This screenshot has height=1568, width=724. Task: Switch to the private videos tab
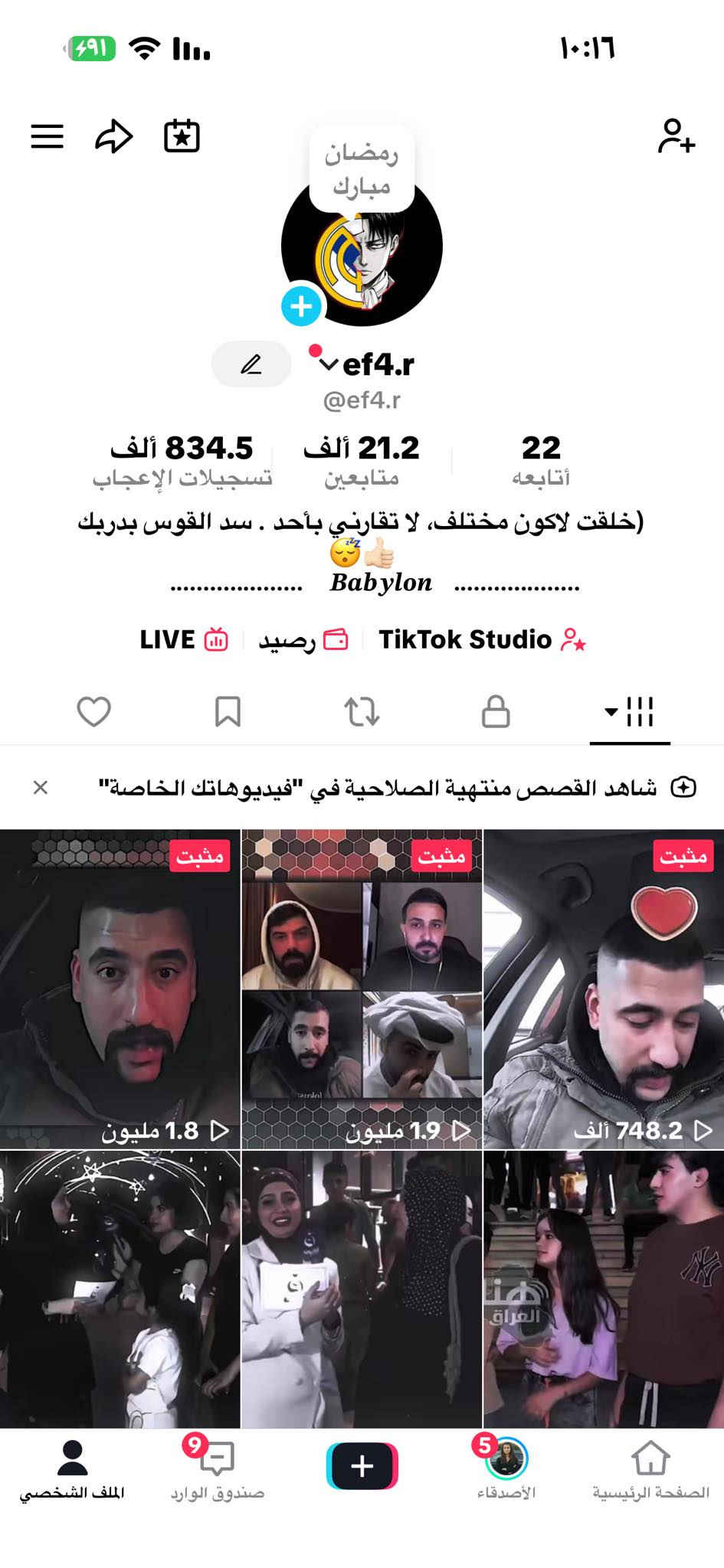click(496, 712)
